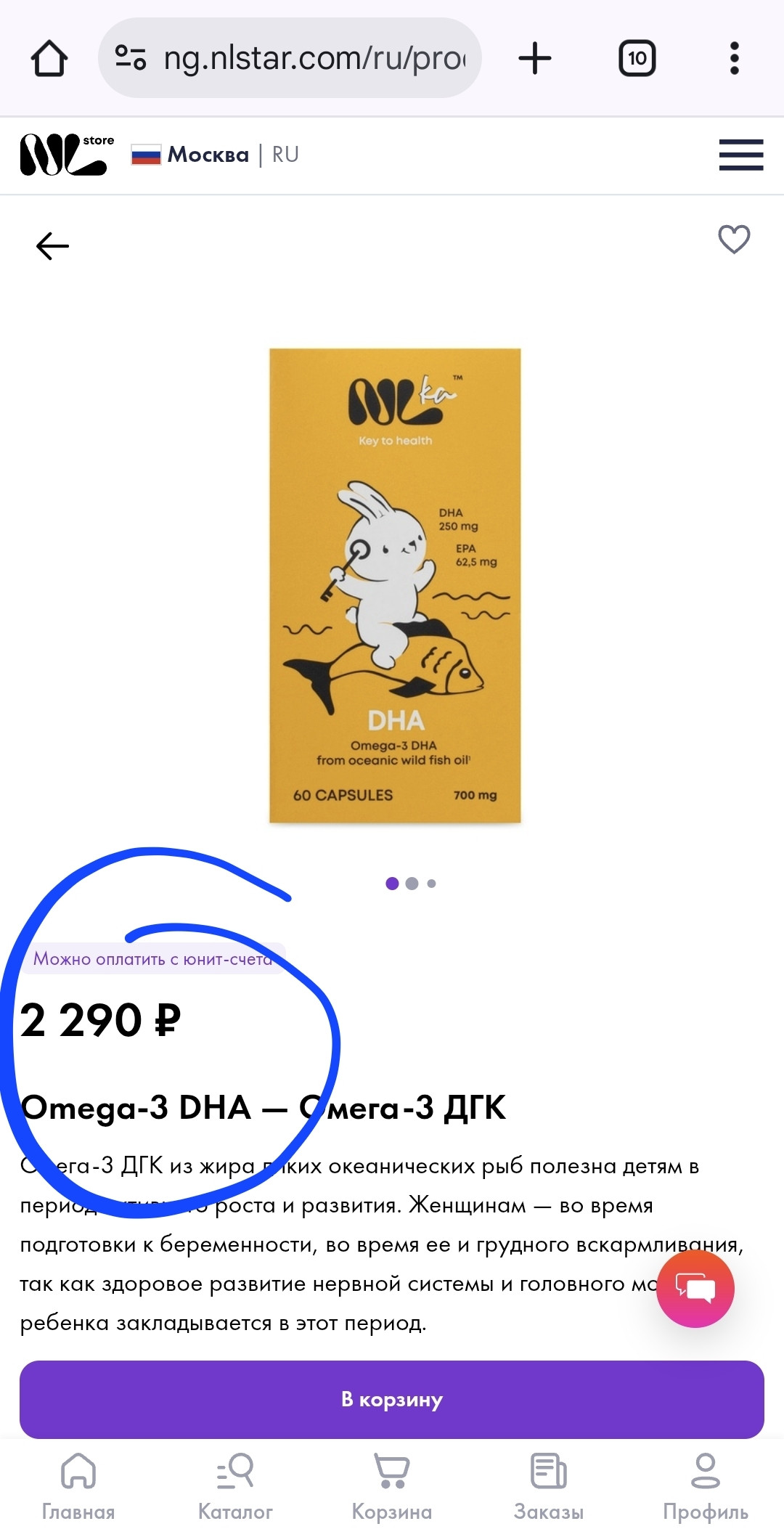Open the hamburger menu
784x1537 pixels.
pyautogui.click(x=740, y=155)
